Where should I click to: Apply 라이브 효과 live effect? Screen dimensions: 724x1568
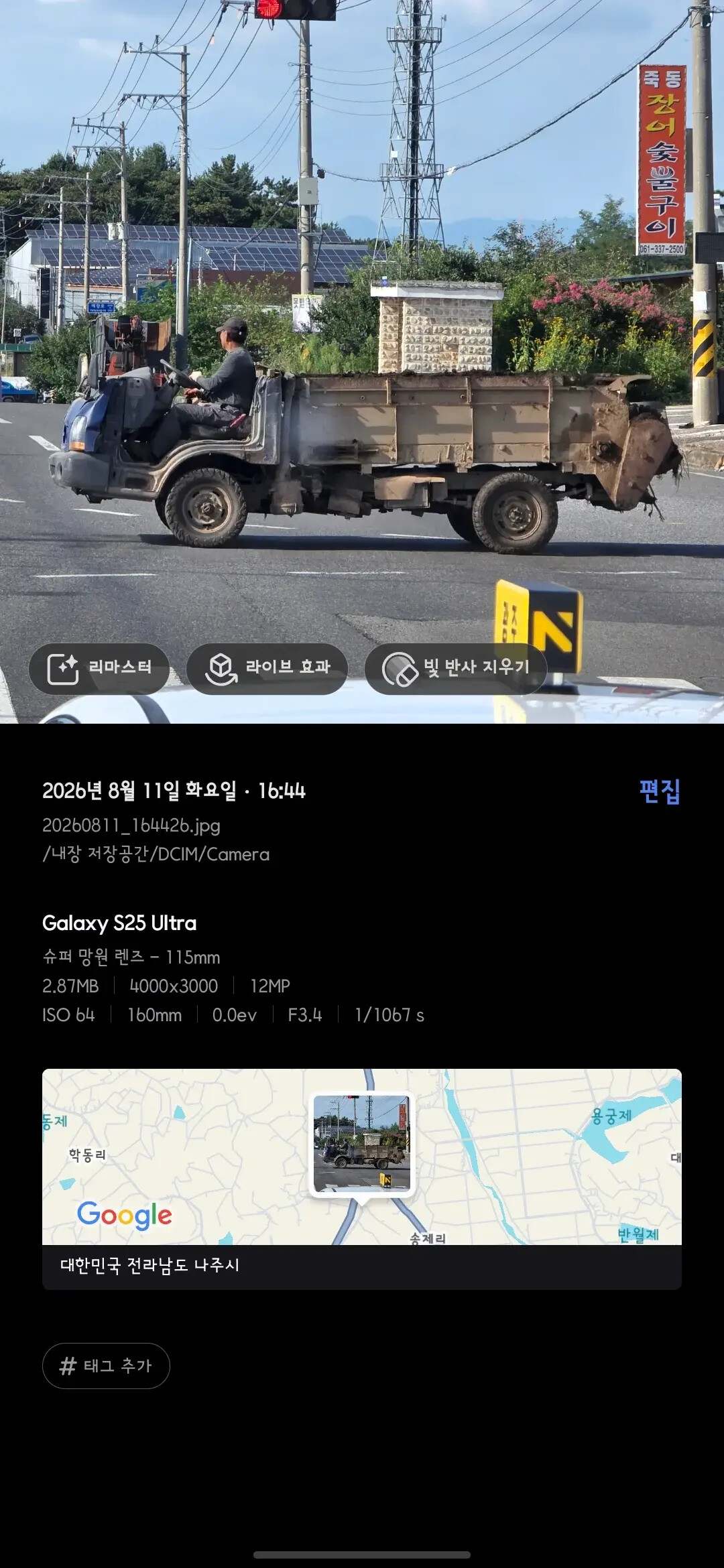pyautogui.click(x=267, y=668)
